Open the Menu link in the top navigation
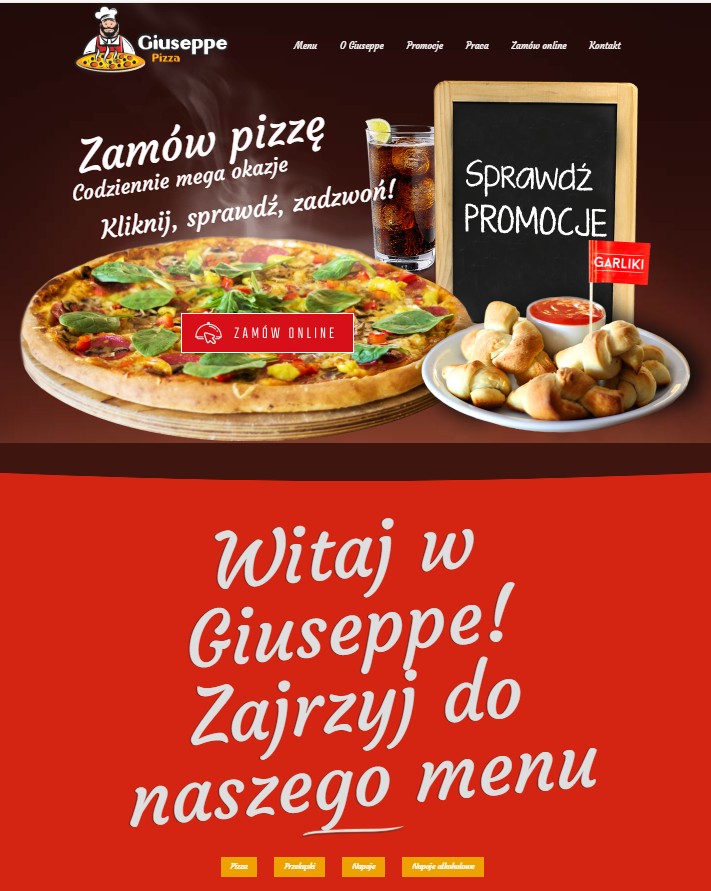The image size is (711, 891). point(305,46)
